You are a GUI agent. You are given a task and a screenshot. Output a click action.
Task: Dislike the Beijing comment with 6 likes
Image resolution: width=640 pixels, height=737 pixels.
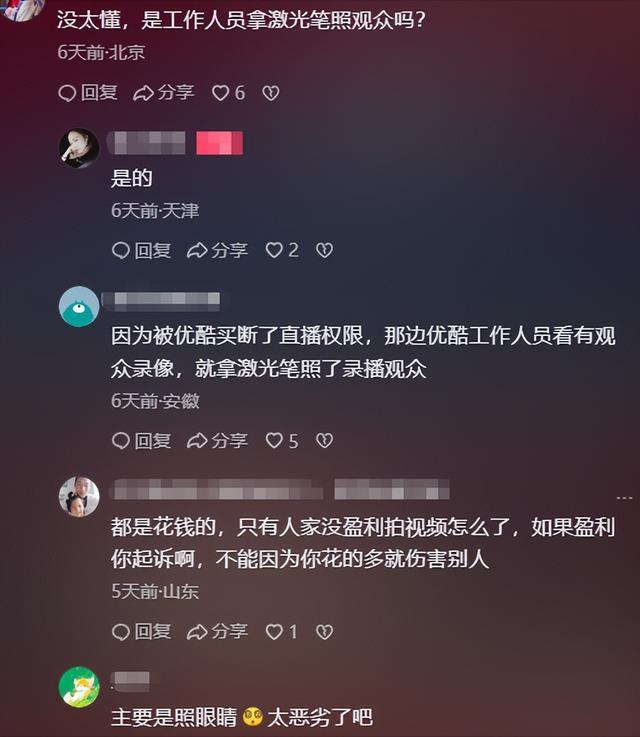click(x=270, y=93)
